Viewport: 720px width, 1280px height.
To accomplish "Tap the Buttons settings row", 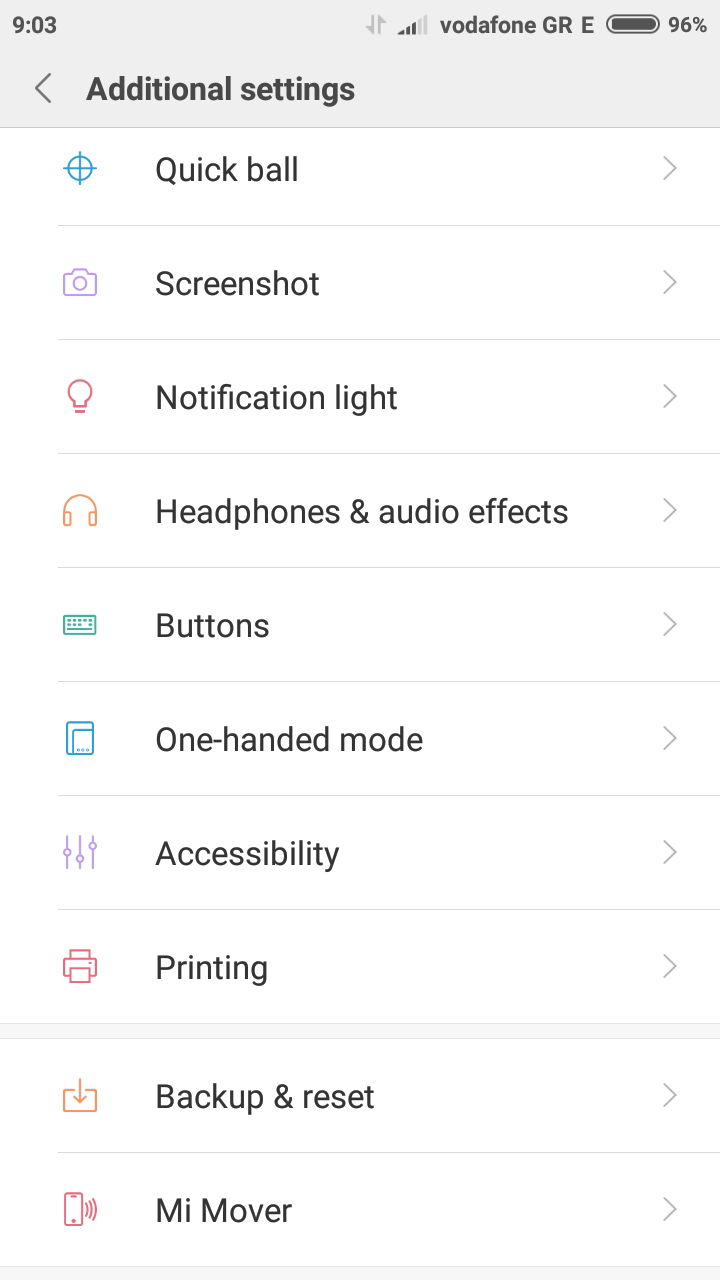I will point(360,626).
